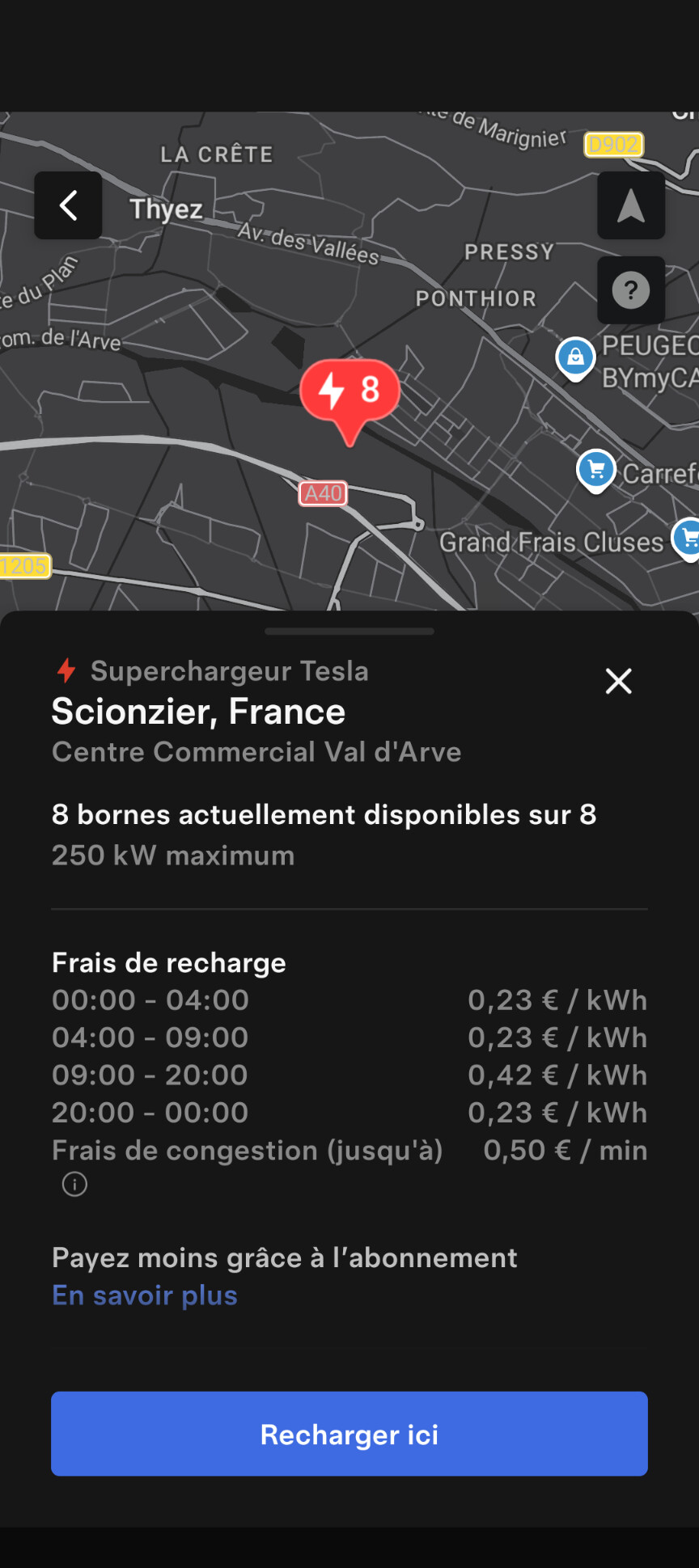Tap the Recharger ici button
The width and height of the screenshot is (699, 1568).
pyautogui.click(x=349, y=1434)
